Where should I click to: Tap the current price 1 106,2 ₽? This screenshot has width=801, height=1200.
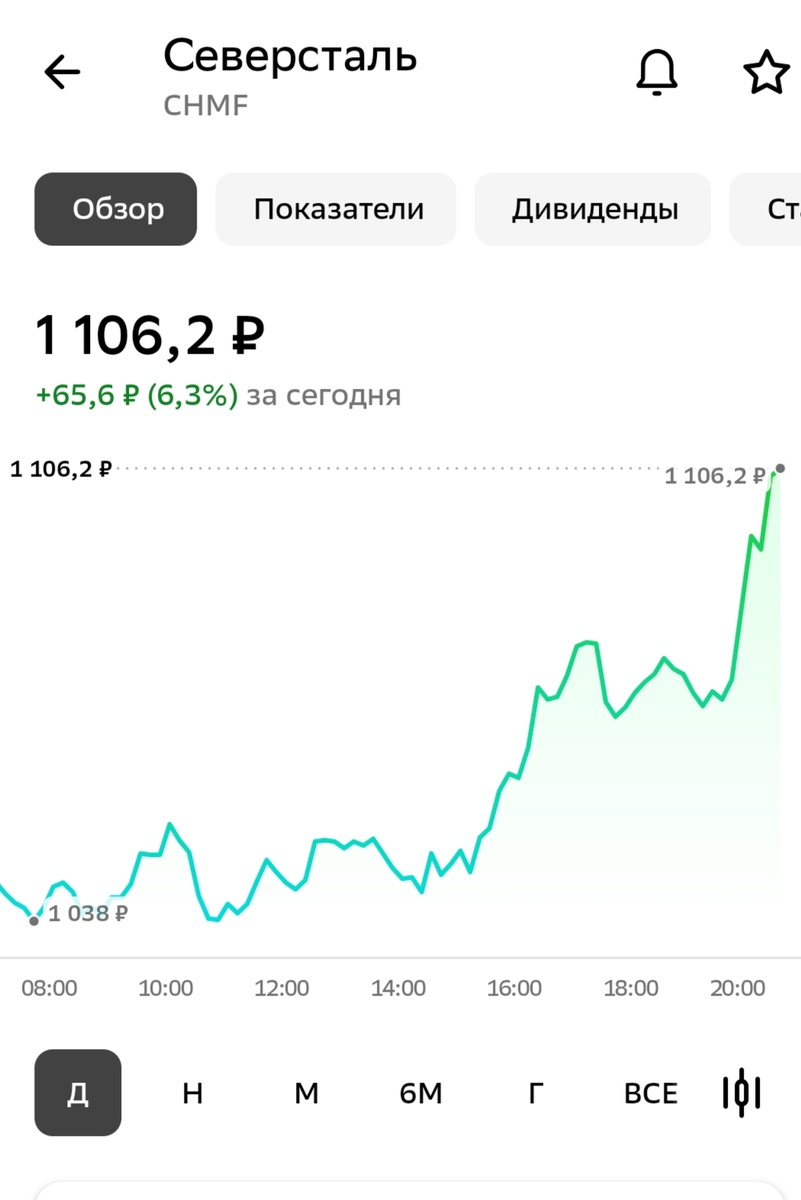(145, 335)
